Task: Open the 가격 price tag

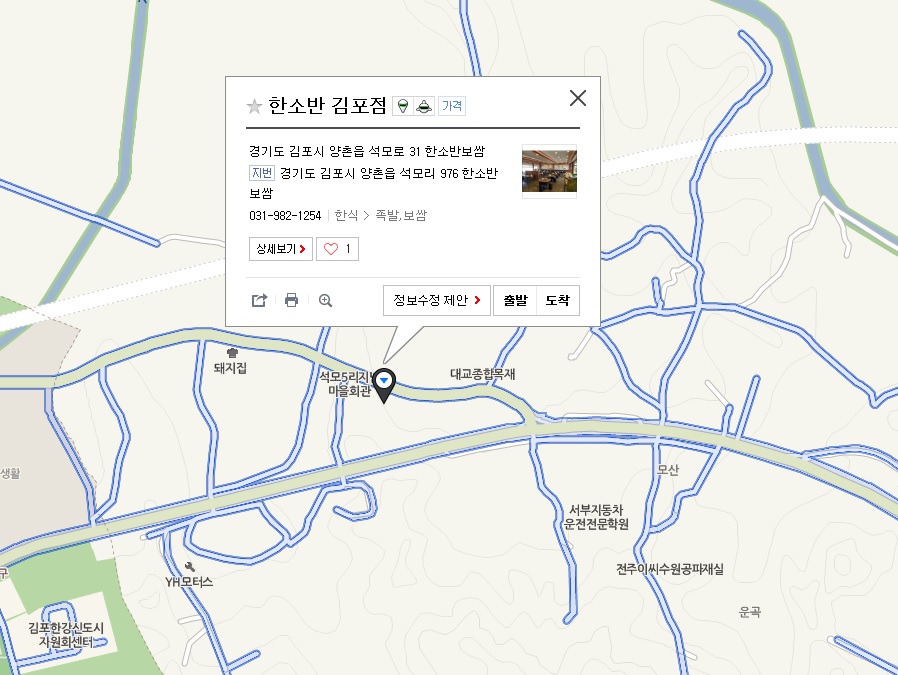Action: pyautogui.click(x=452, y=106)
